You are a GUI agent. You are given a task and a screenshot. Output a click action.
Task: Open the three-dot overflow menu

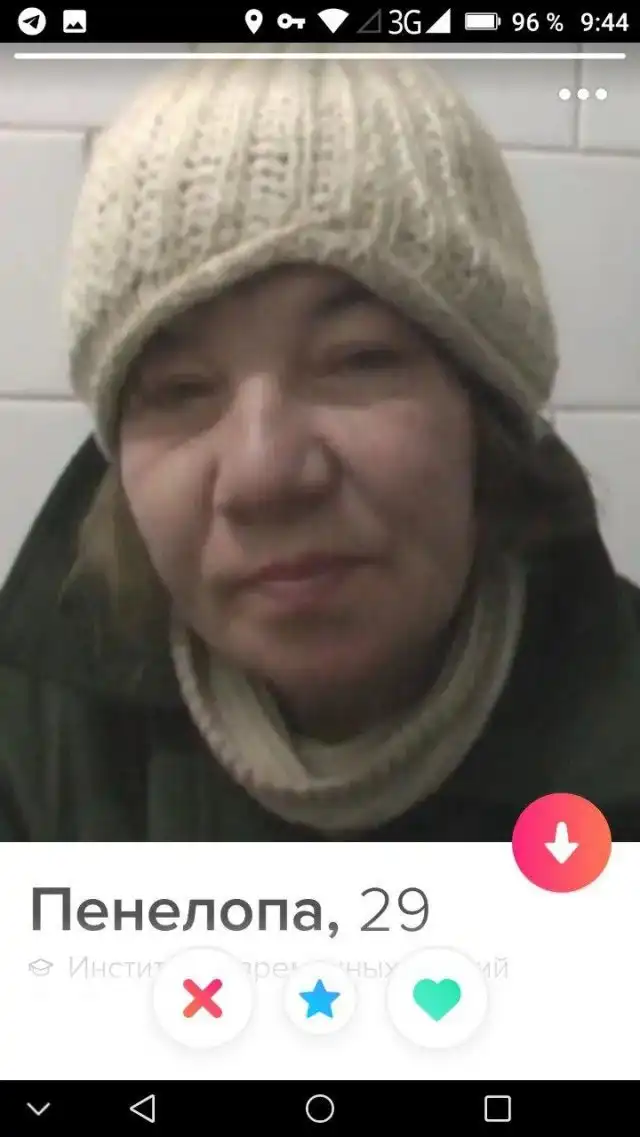[x=583, y=95]
